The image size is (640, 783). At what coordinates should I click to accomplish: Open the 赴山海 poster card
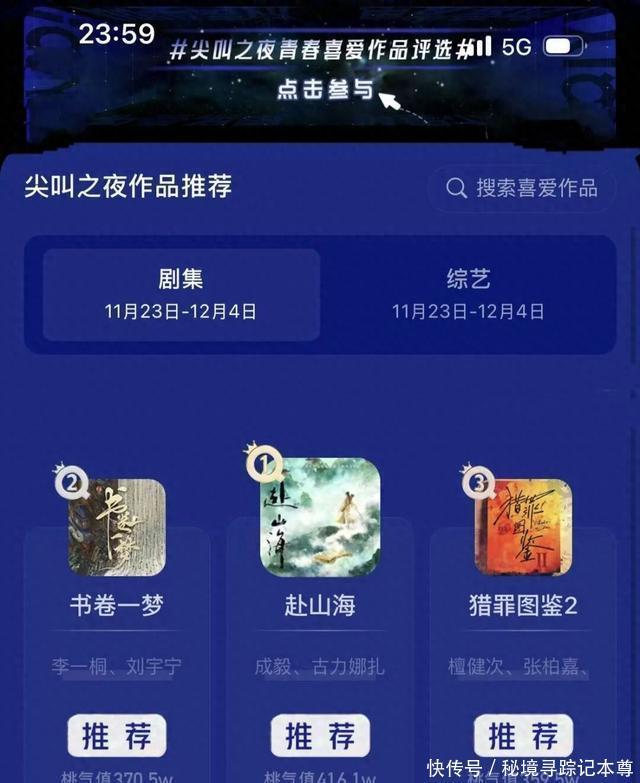click(320, 518)
